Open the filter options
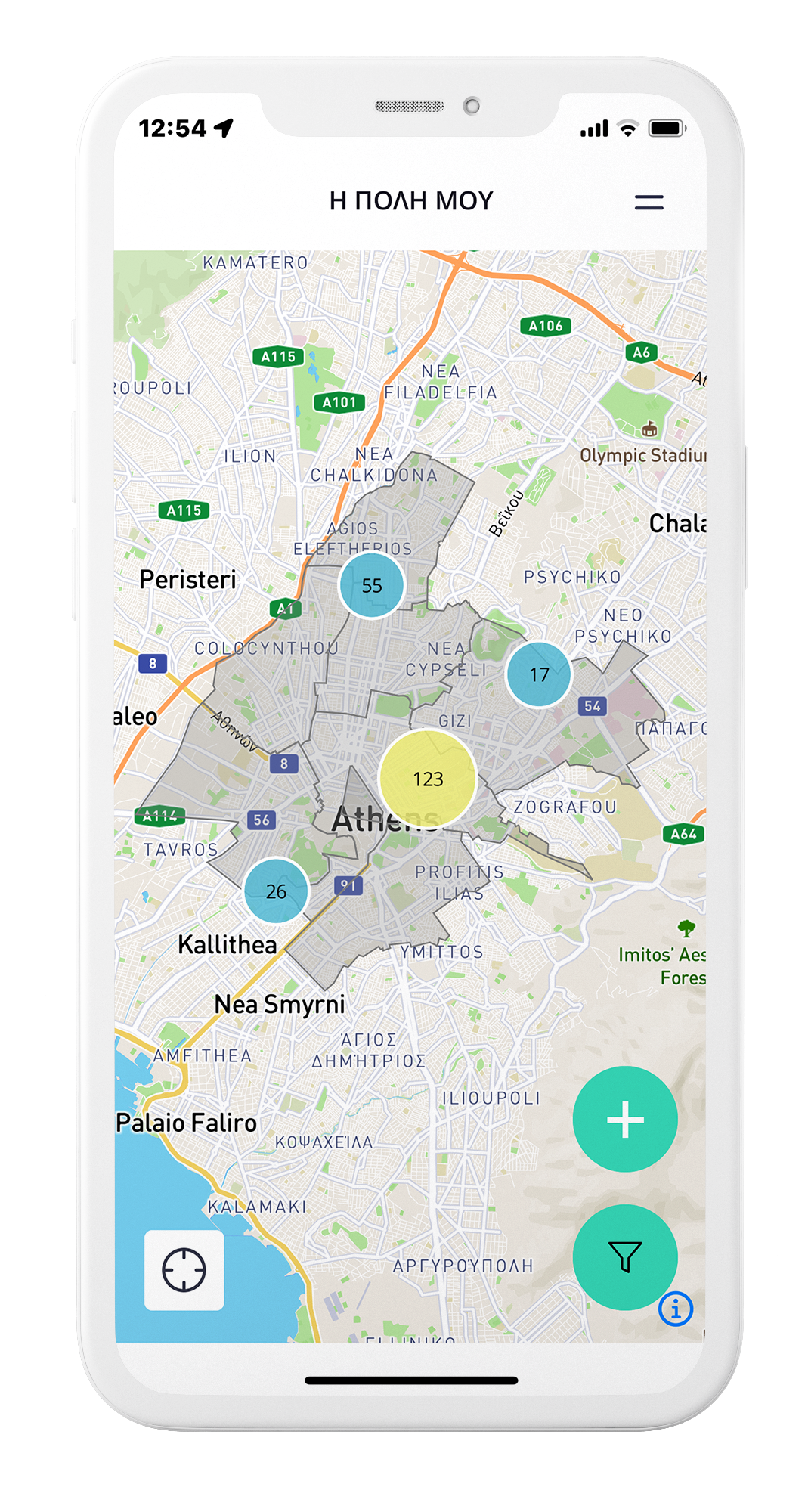808x1512 pixels. point(625,1256)
